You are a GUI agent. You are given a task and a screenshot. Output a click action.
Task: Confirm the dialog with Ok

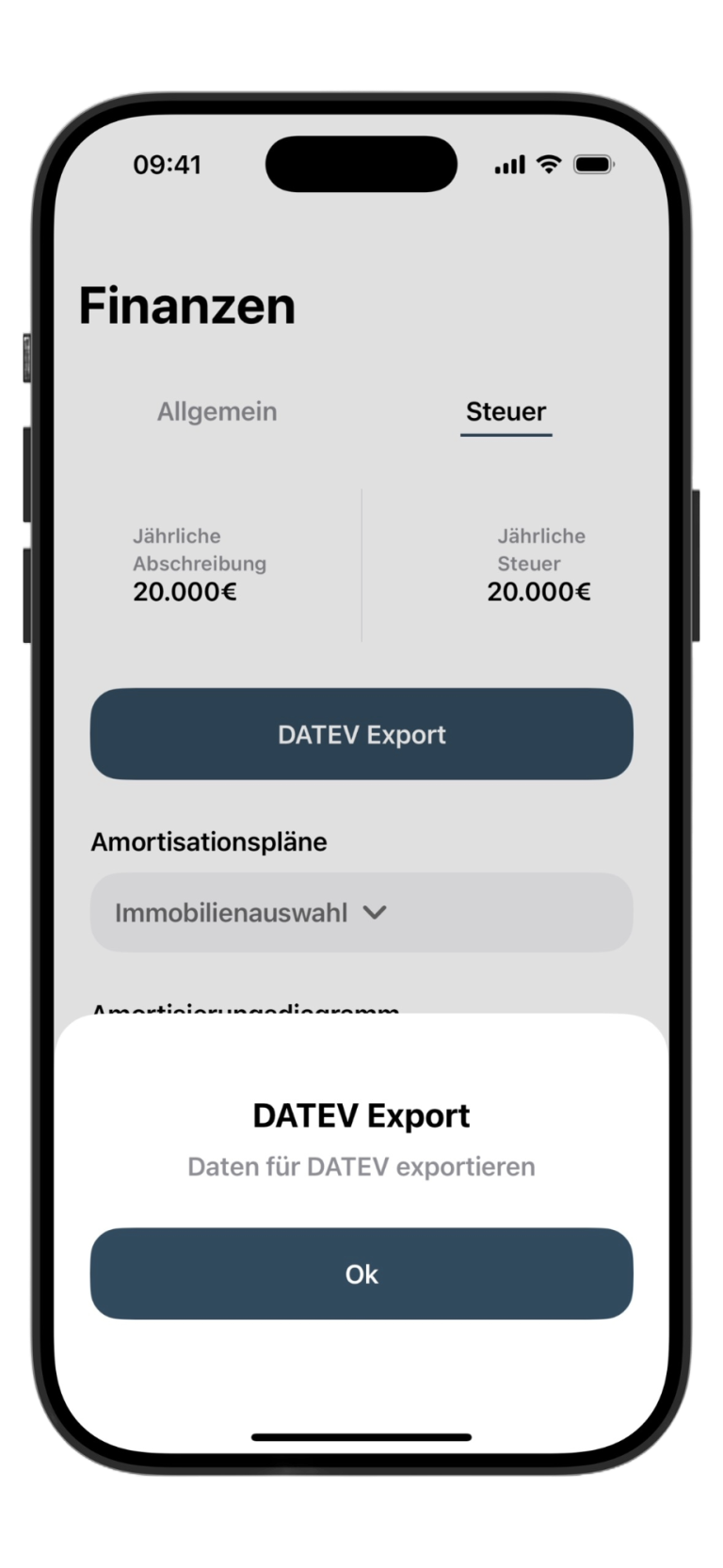click(x=361, y=1273)
